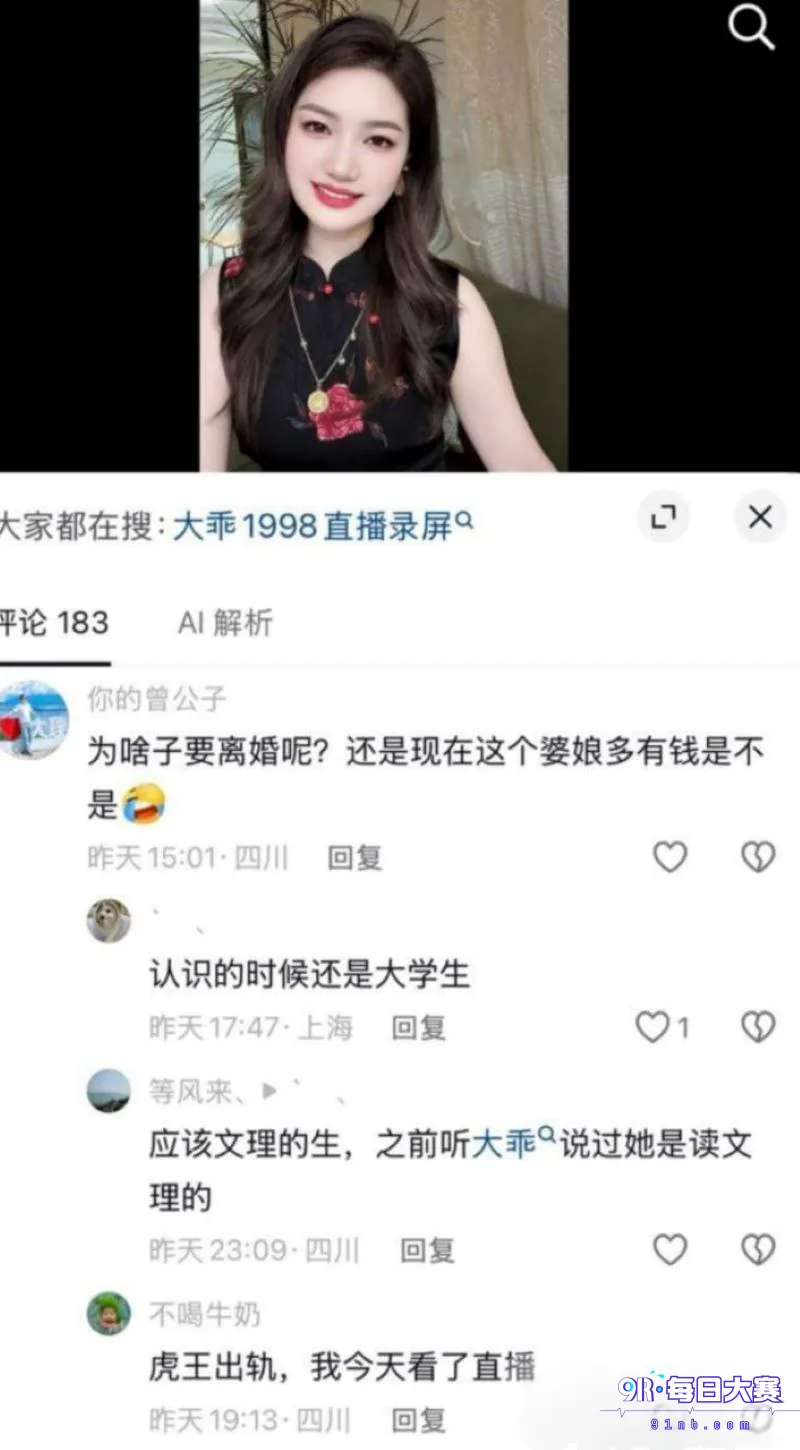Select the 评论 183 tab

pyautogui.click(x=54, y=623)
